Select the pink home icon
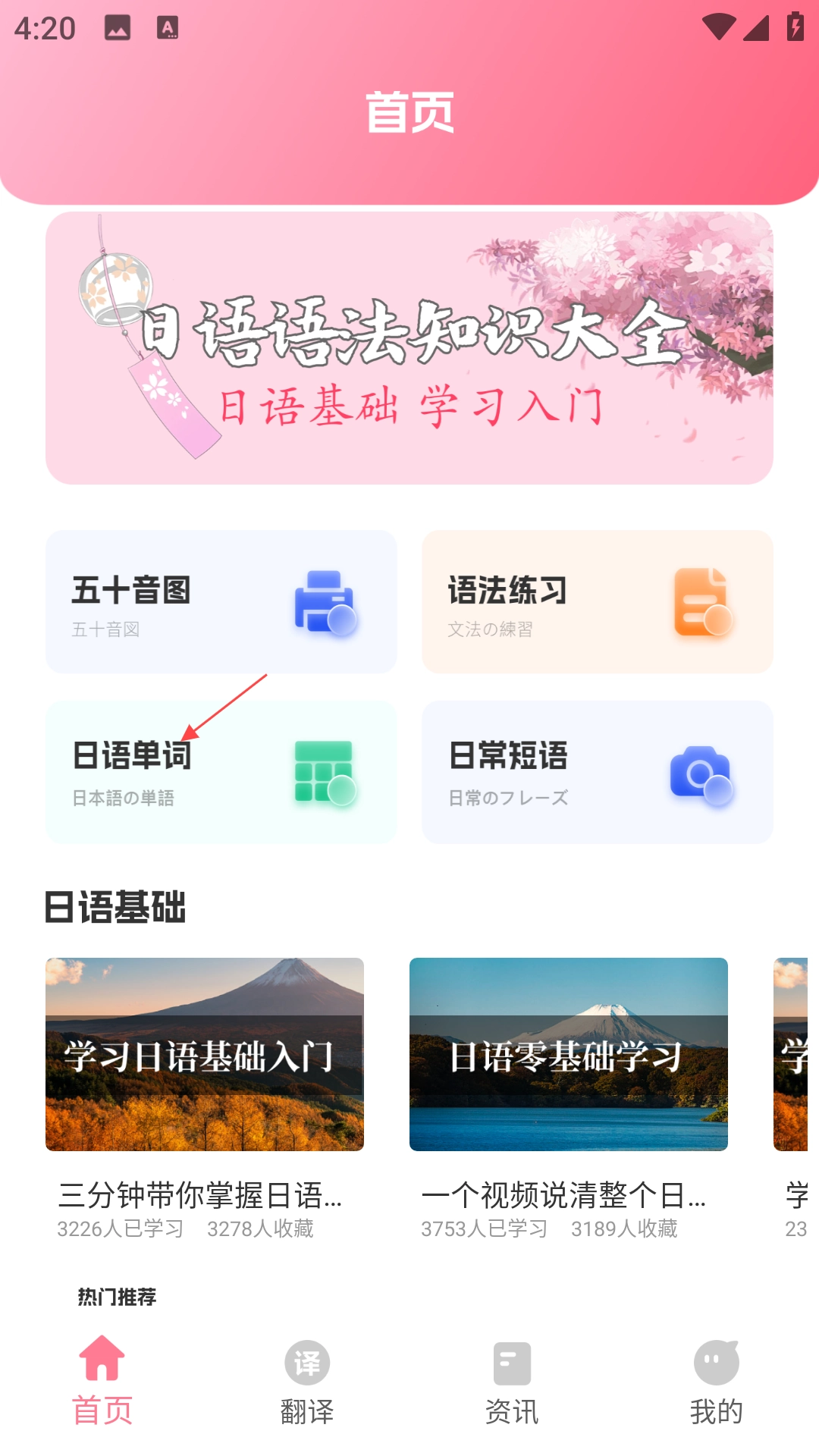819x1456 pixels. (102, 1362)
